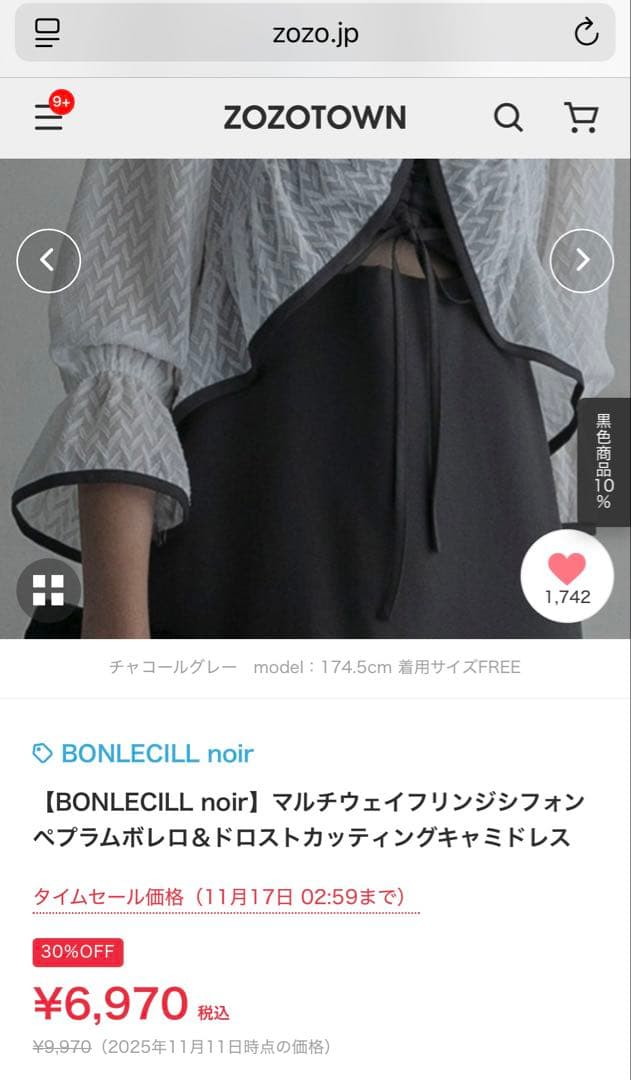Reload the zozo.jp page
Image resolution: width=631 pixels, height=1080 pixels.
click(586, 33)
